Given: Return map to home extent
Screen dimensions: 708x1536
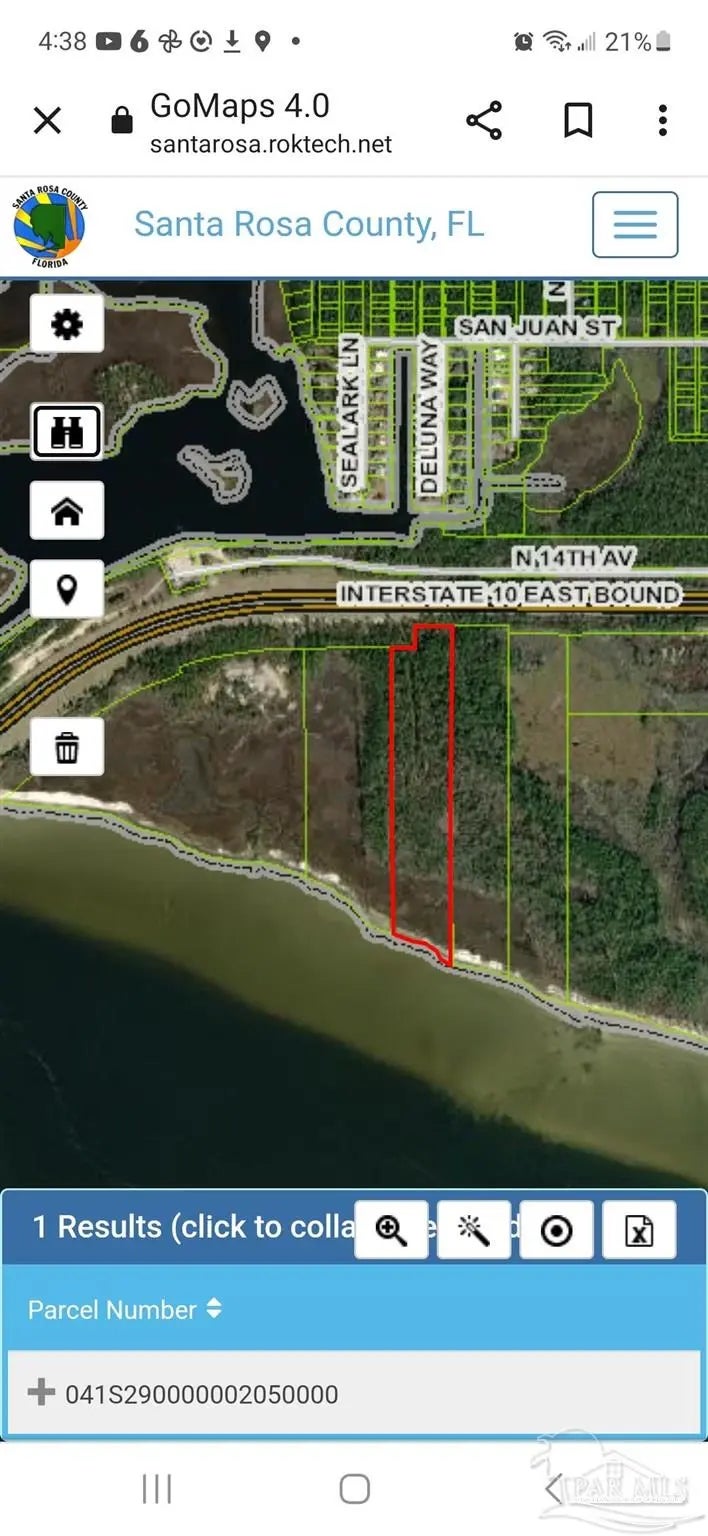Looking at the screenshot, I should [x=67, y=511].
